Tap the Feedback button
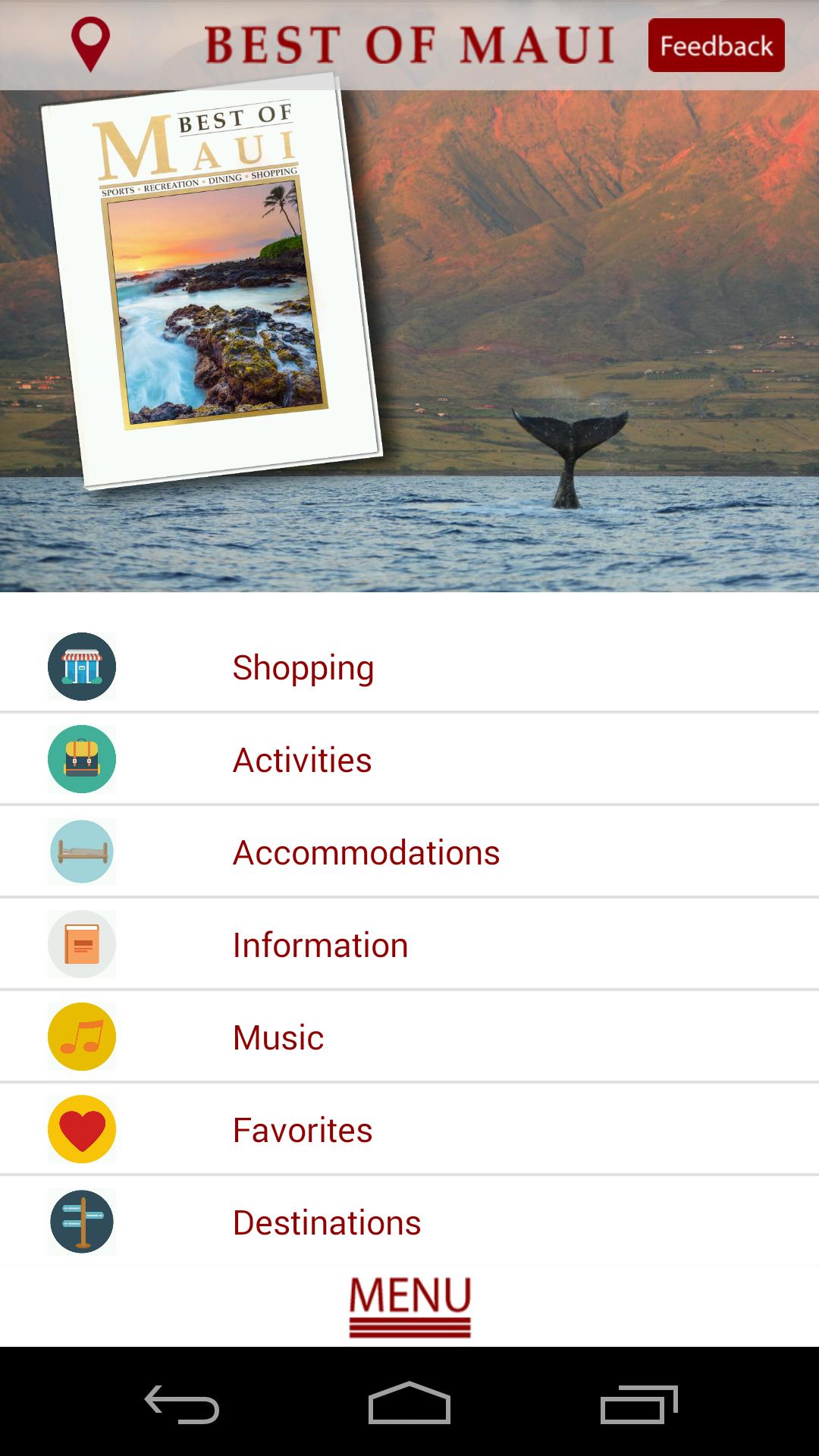The height and width of the screenshot is (1456, 819). tap(716, 45)
